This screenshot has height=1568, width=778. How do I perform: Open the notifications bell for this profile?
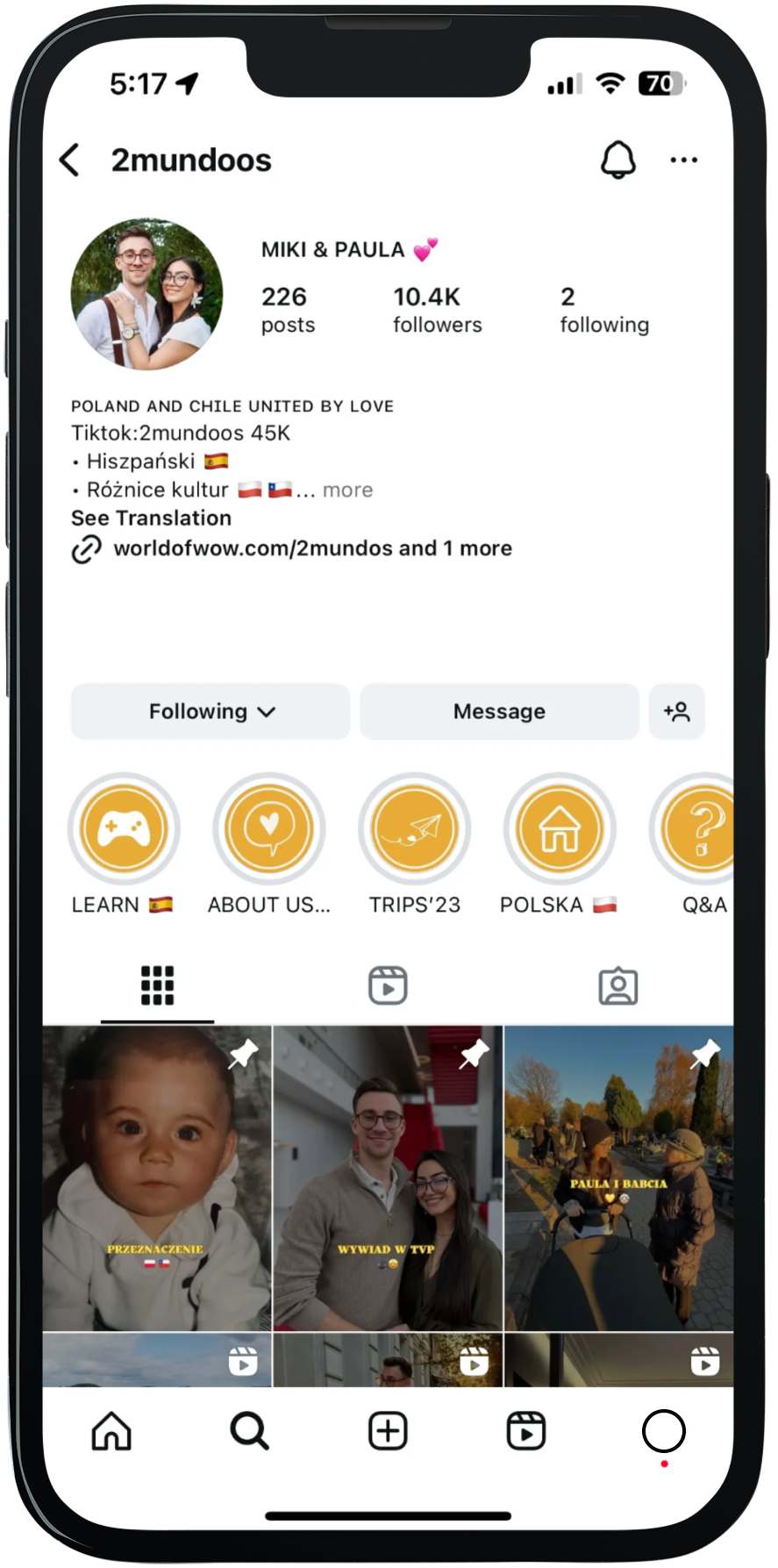(617, 160)
